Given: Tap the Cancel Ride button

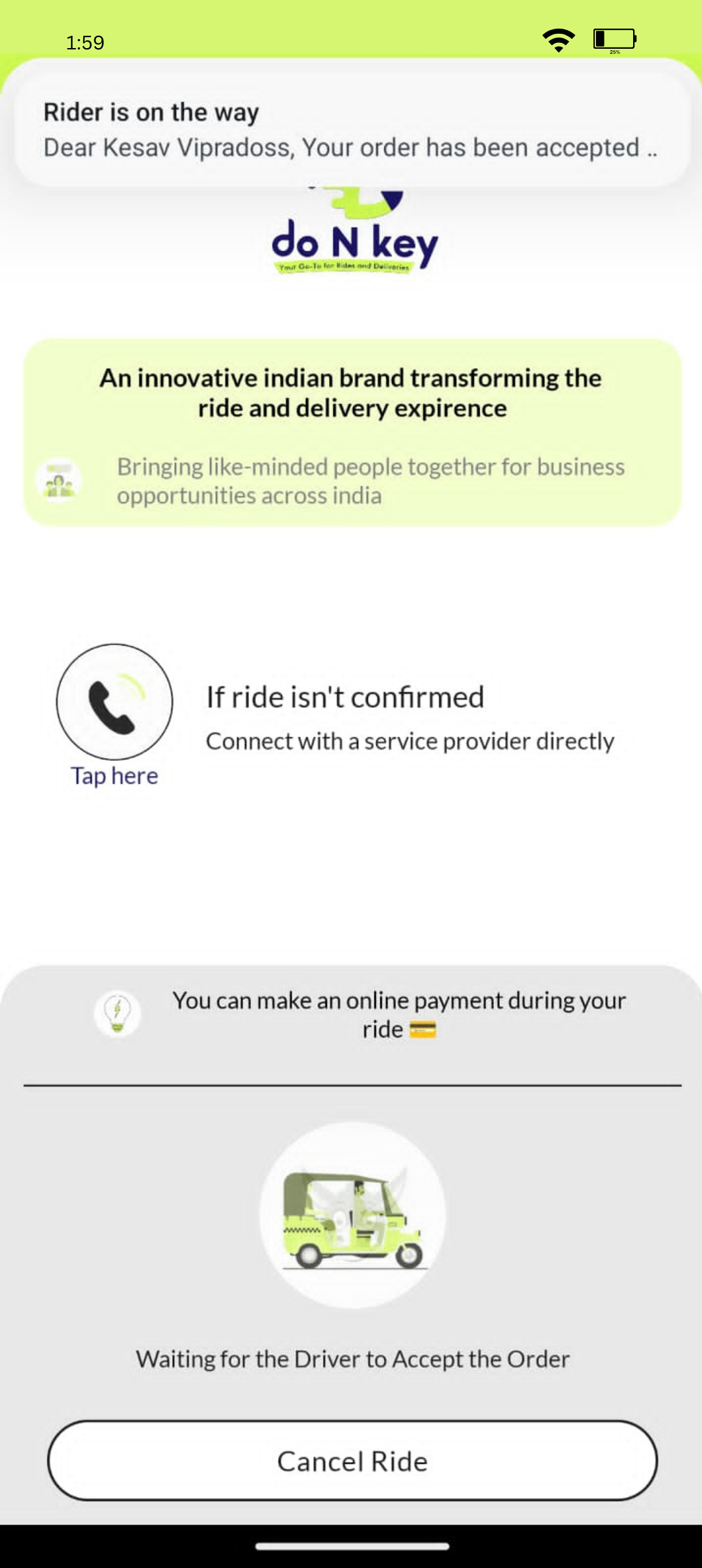Looking at the screenshot, I should [x=352, y=1461].
